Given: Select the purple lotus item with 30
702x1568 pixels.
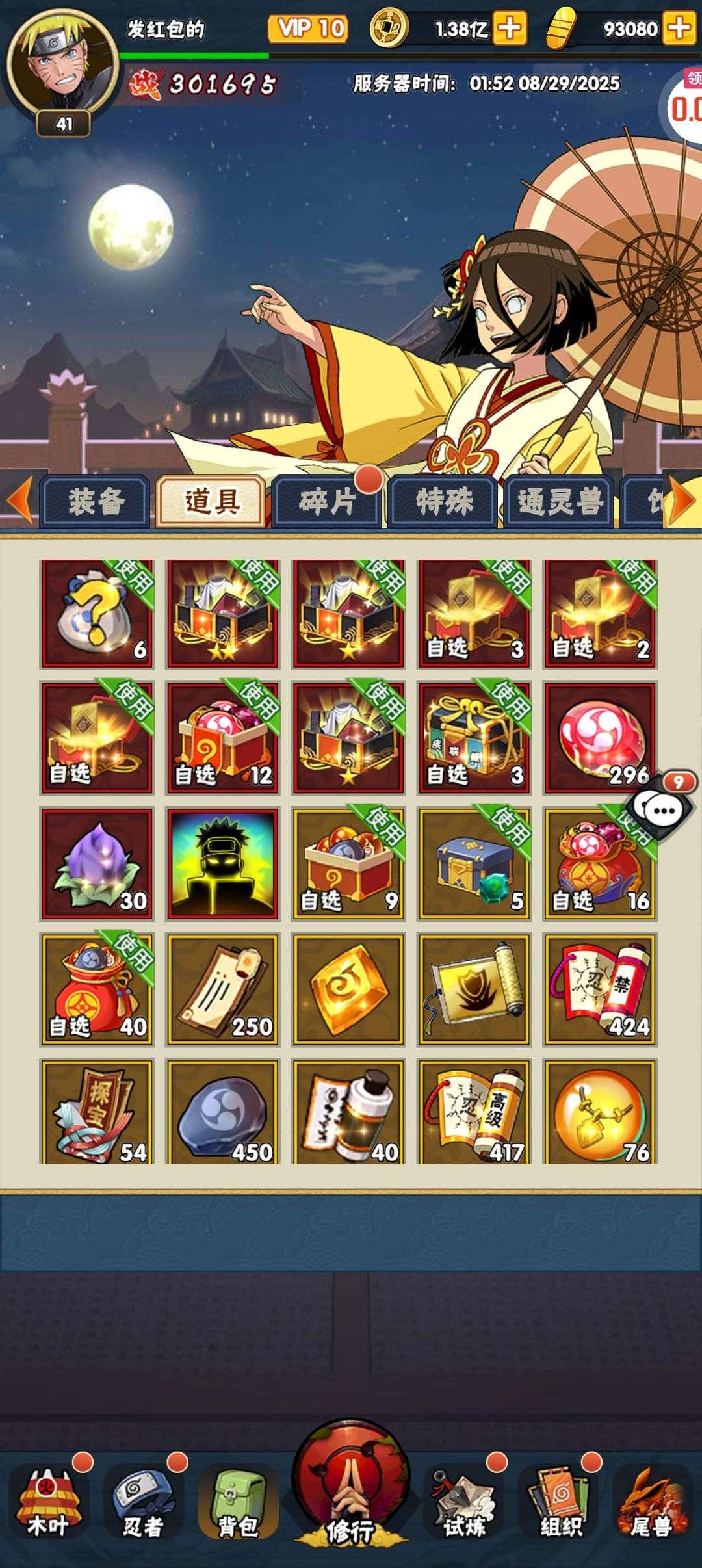Looking at the screenshot, I should [97, 864].
